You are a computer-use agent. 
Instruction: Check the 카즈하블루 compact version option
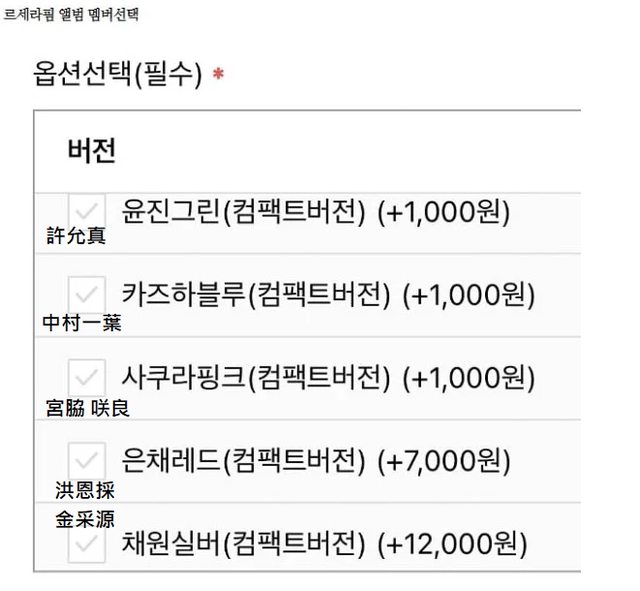[86, 293]
